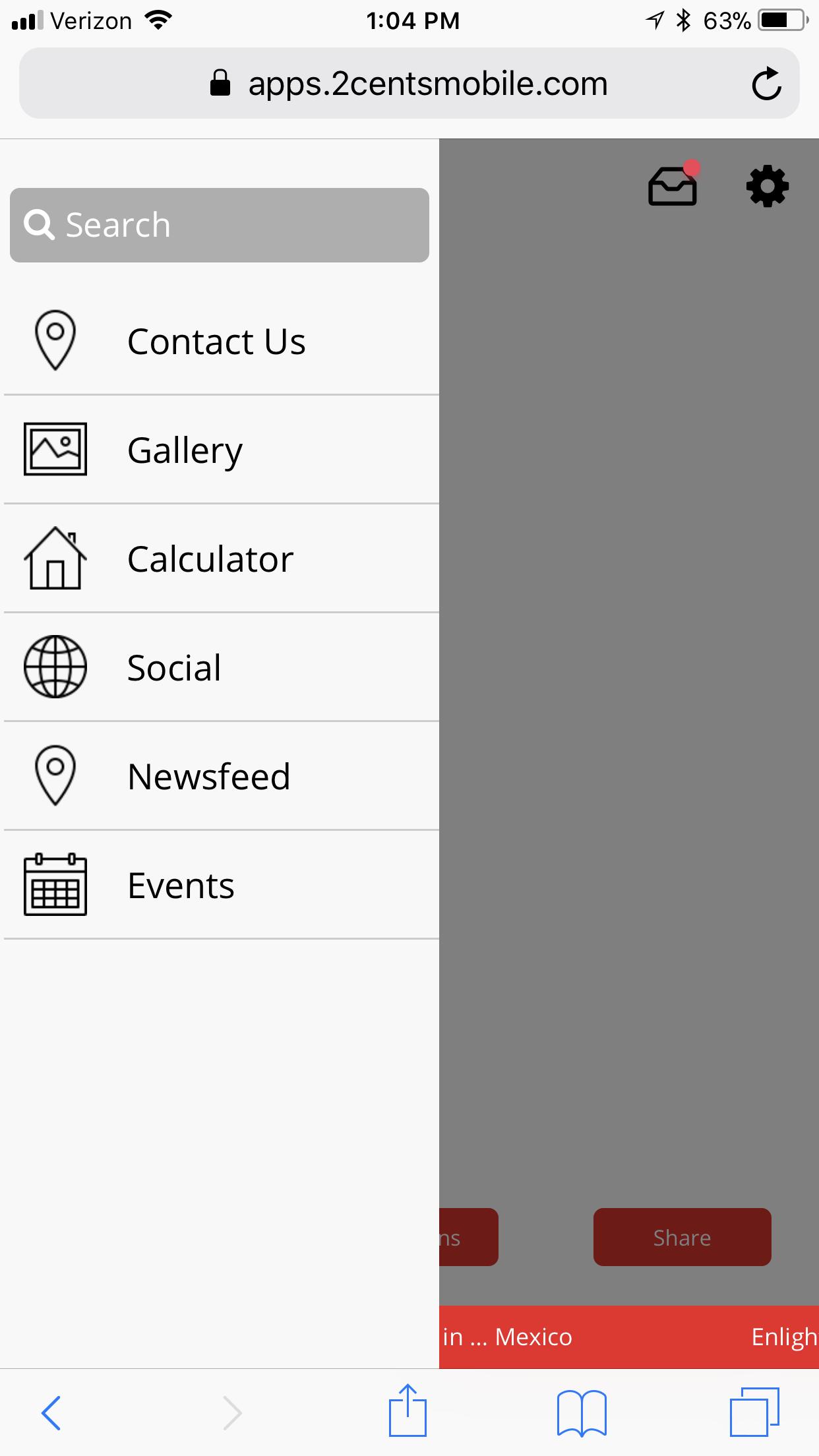Tap the Search field in the drawer

click(x=220, y=225)
